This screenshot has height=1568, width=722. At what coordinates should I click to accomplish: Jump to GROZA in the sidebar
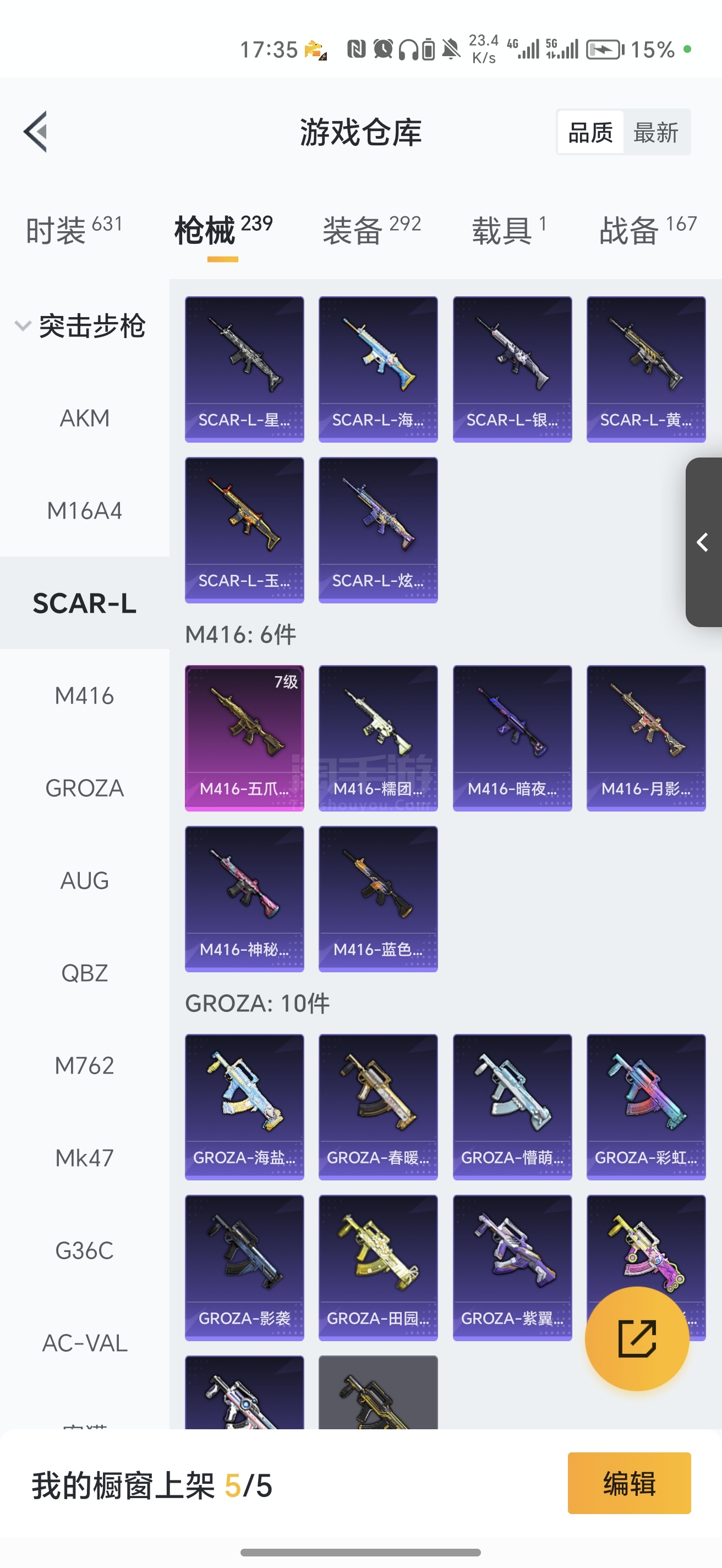click(85, 788)
